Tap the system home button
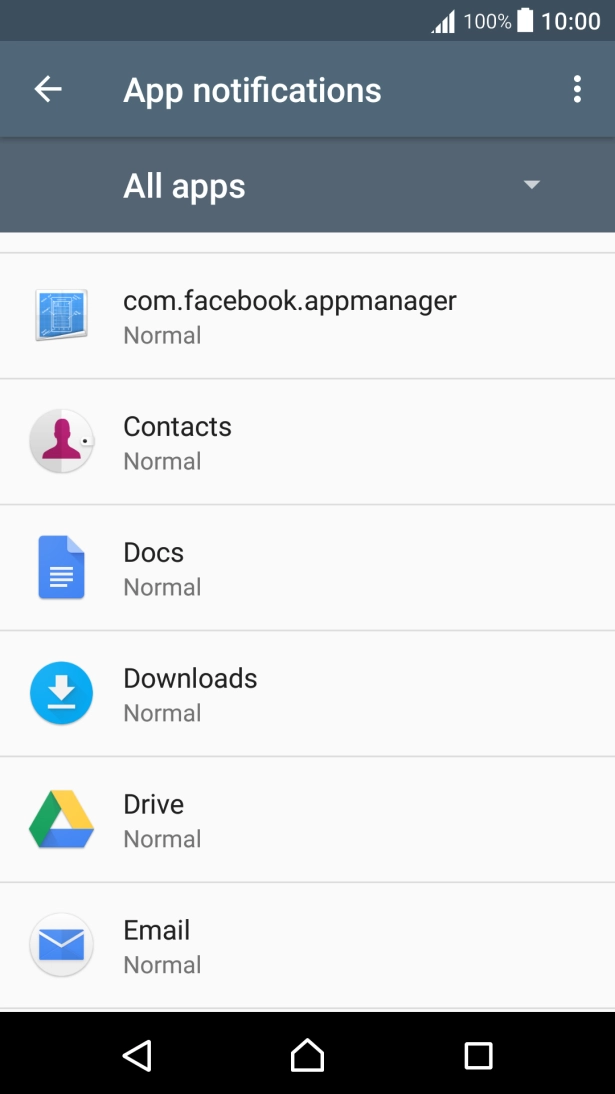The width and height of the screenshot is (615, 1094). pos(307,1055)
